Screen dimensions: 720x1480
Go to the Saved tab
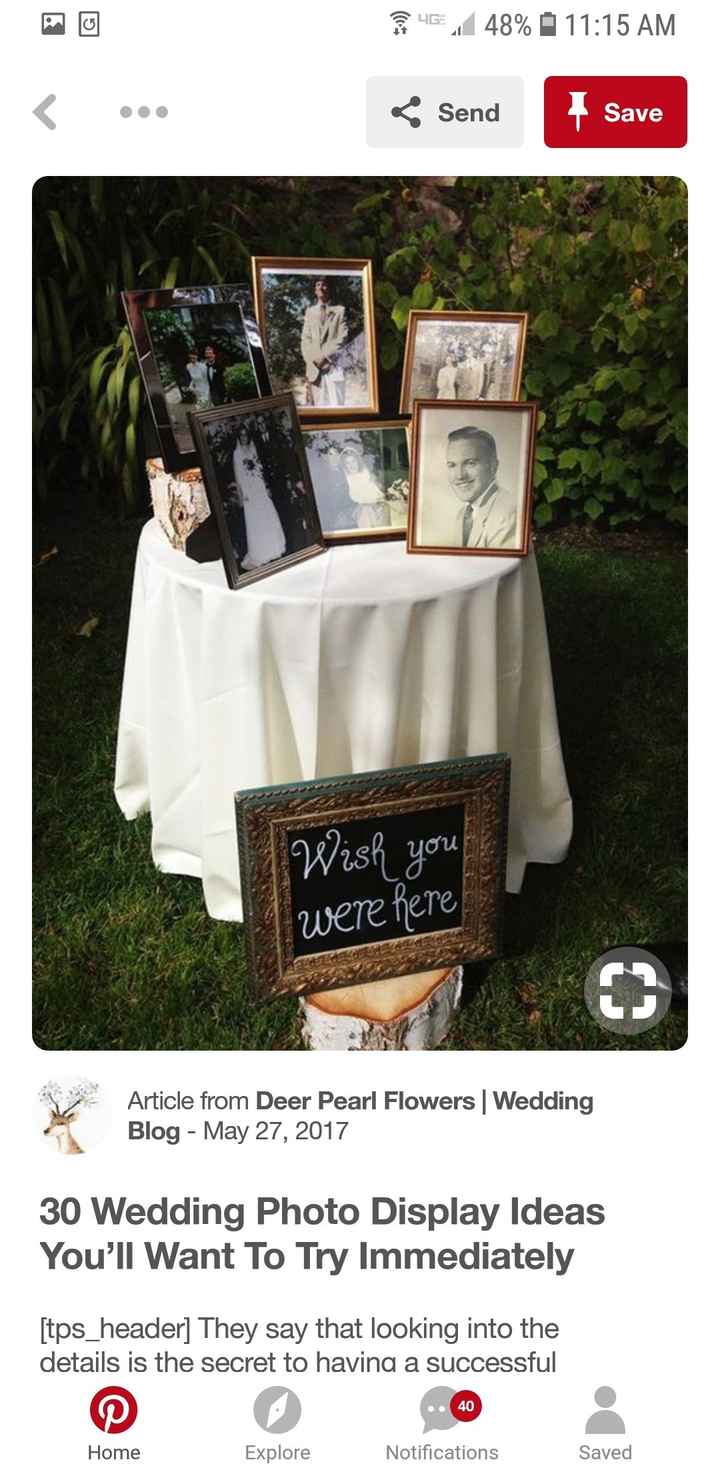pyautogui.click(x=605, y=1424)
